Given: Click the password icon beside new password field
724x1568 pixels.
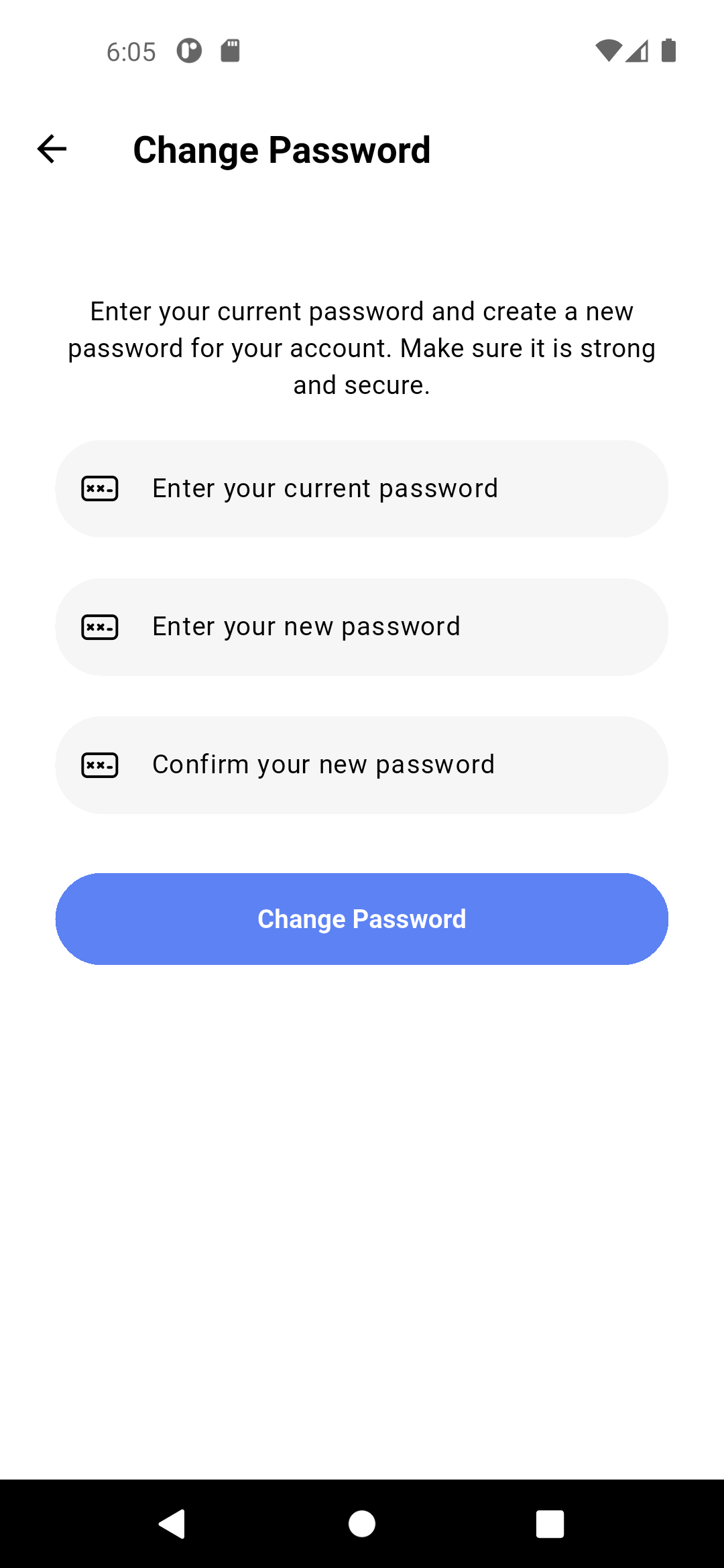Looking at the screenshot, I should coord(99,626).
